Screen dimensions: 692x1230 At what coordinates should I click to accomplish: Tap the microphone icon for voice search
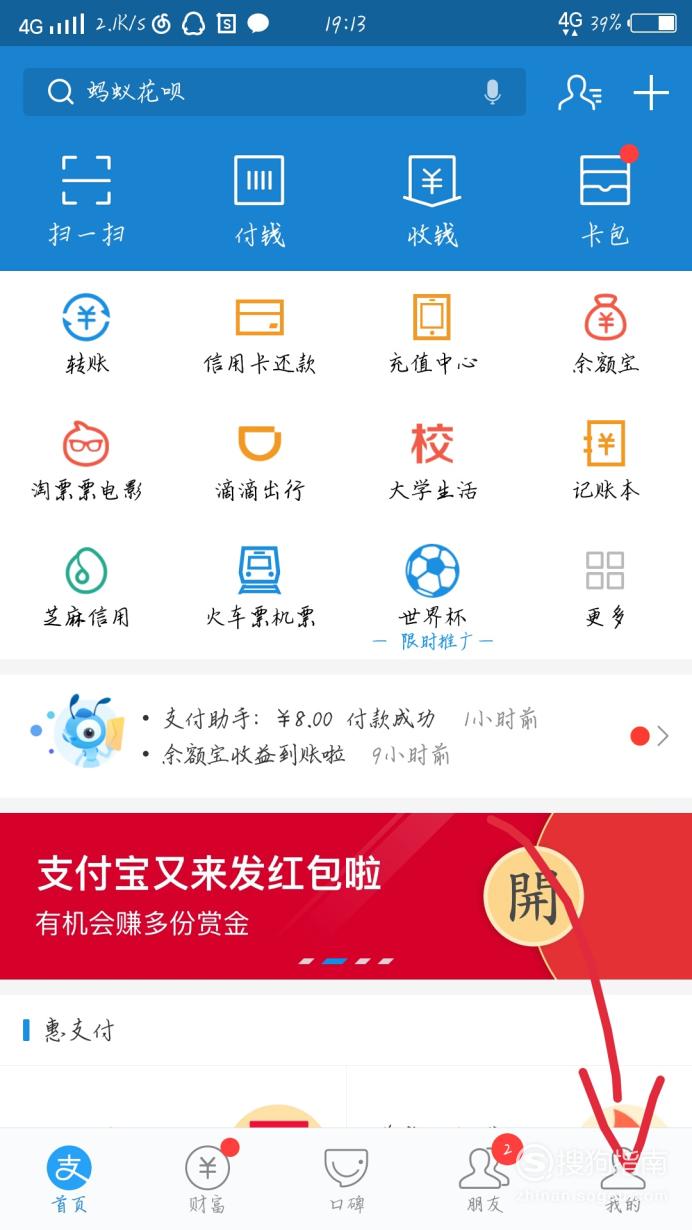[x=492, y=92]
